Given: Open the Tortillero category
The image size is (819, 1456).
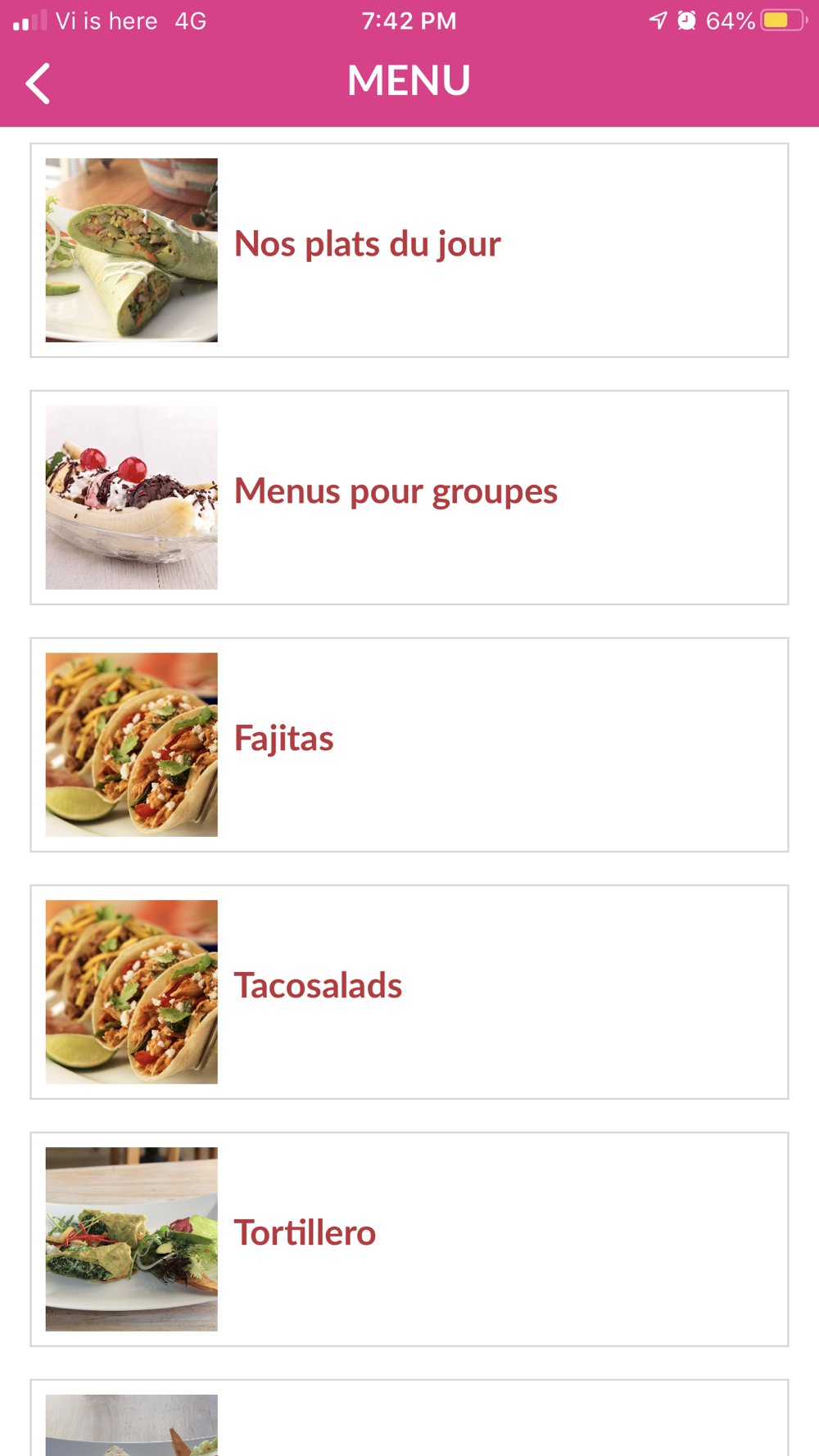Looking at the screenshot, I should (409, 1240).
